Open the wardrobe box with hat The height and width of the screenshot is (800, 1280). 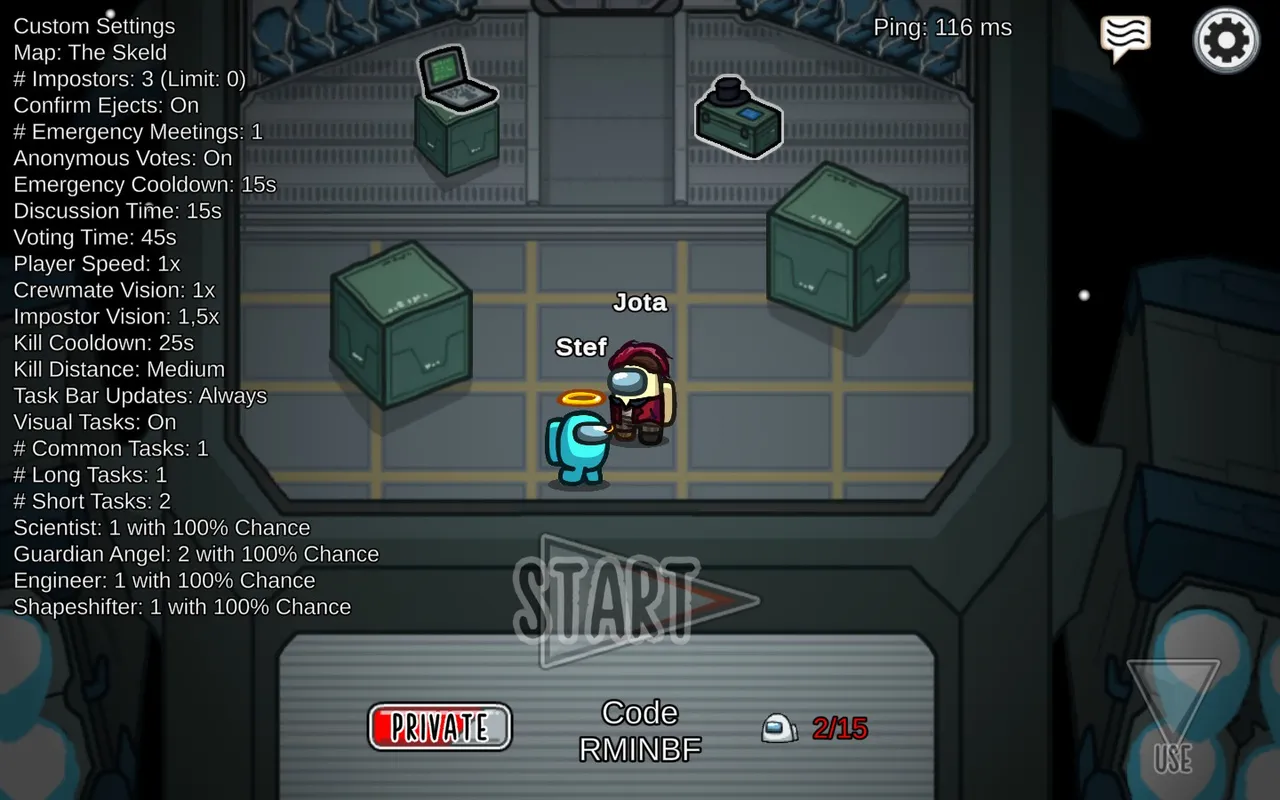tap(738, 120)
